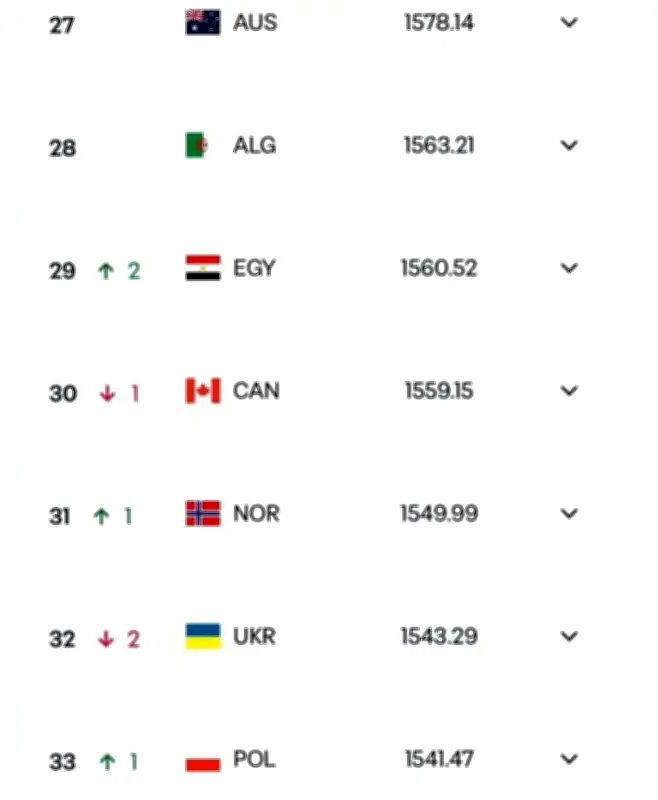Expand the AUS ranking row chevron
Screen dimensions: 658x800
pyautogui.click(x=569, y=23)
